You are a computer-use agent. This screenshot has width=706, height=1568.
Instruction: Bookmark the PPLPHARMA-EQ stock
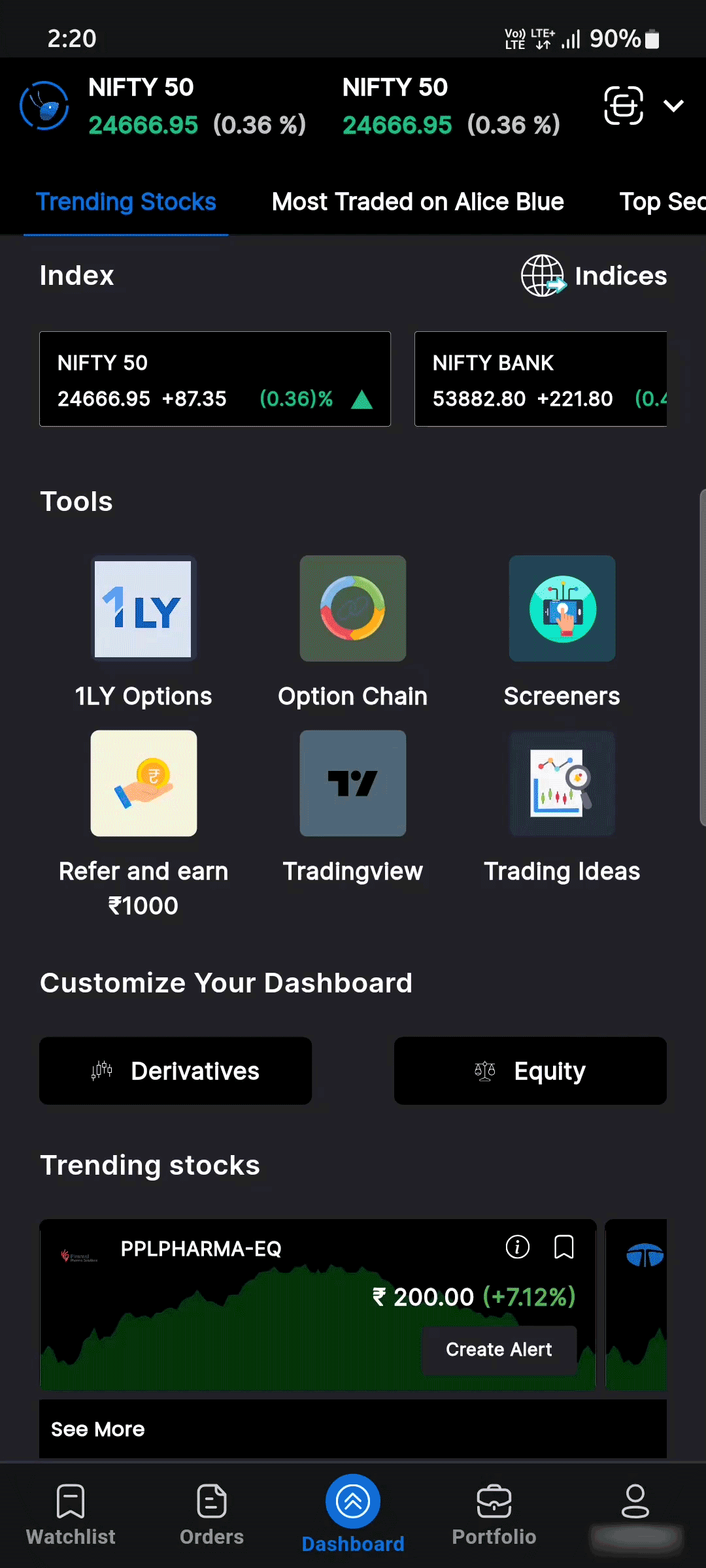pos(563,1247)
